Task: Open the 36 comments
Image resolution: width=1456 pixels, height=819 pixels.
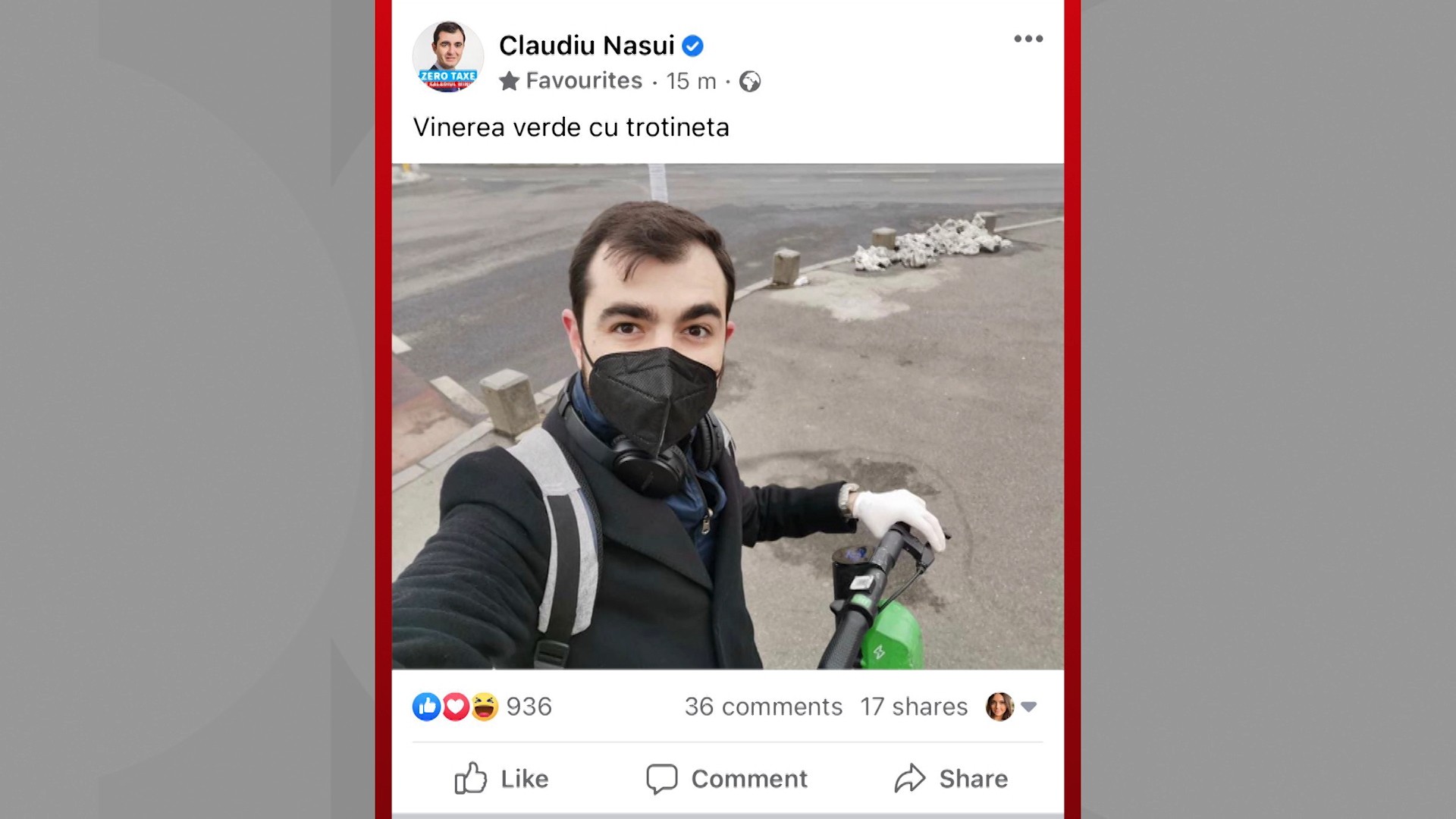Action: 763,707
